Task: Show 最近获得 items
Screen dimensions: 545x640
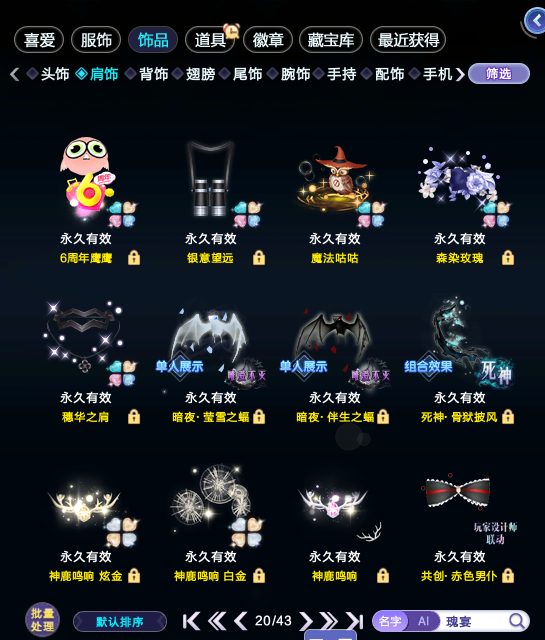Action: 408,40
